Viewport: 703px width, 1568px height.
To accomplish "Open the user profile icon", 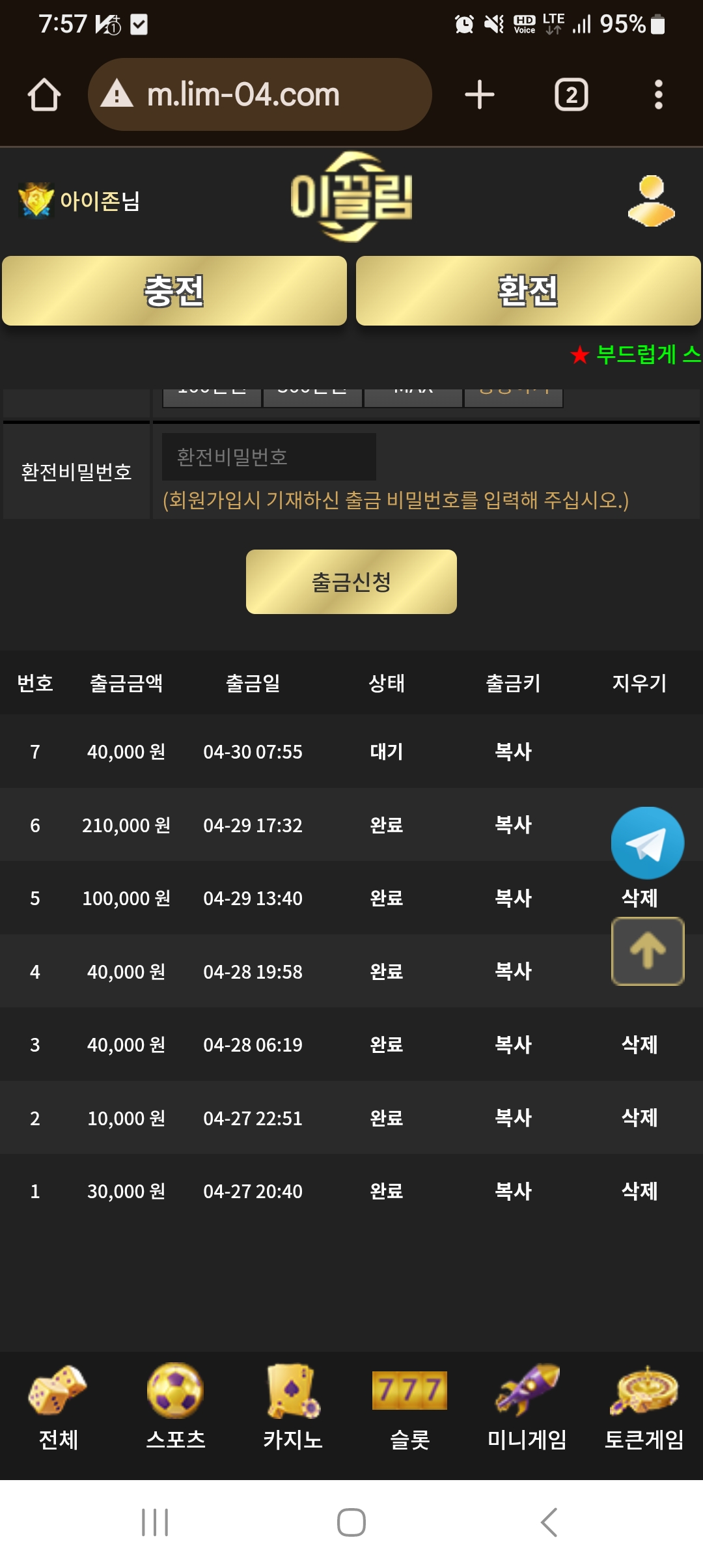I will click(x=651, y=201).
